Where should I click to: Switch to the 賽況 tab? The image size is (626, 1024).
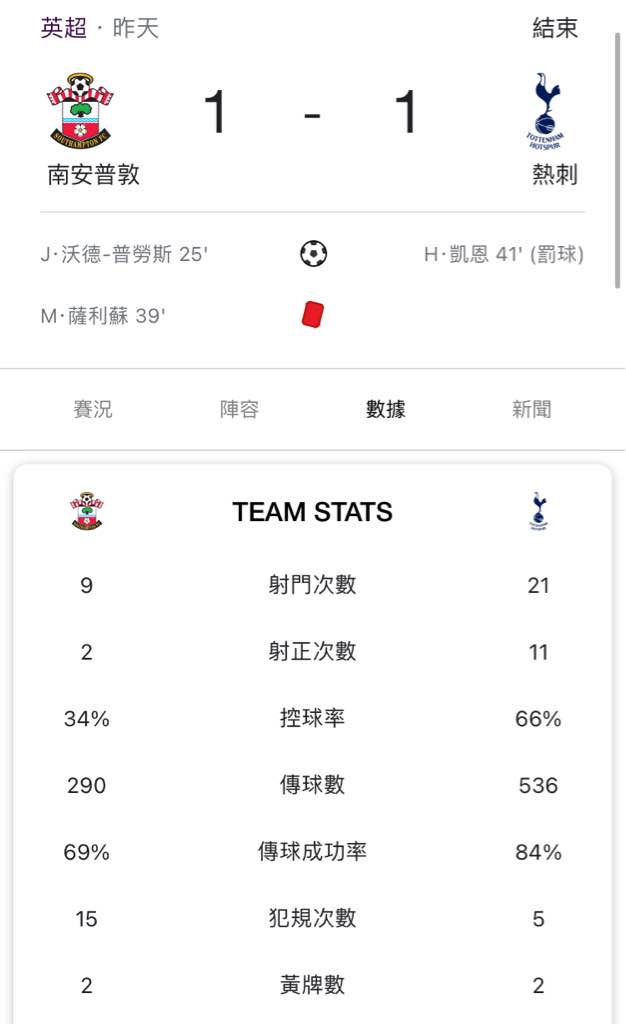click(93, 409)
